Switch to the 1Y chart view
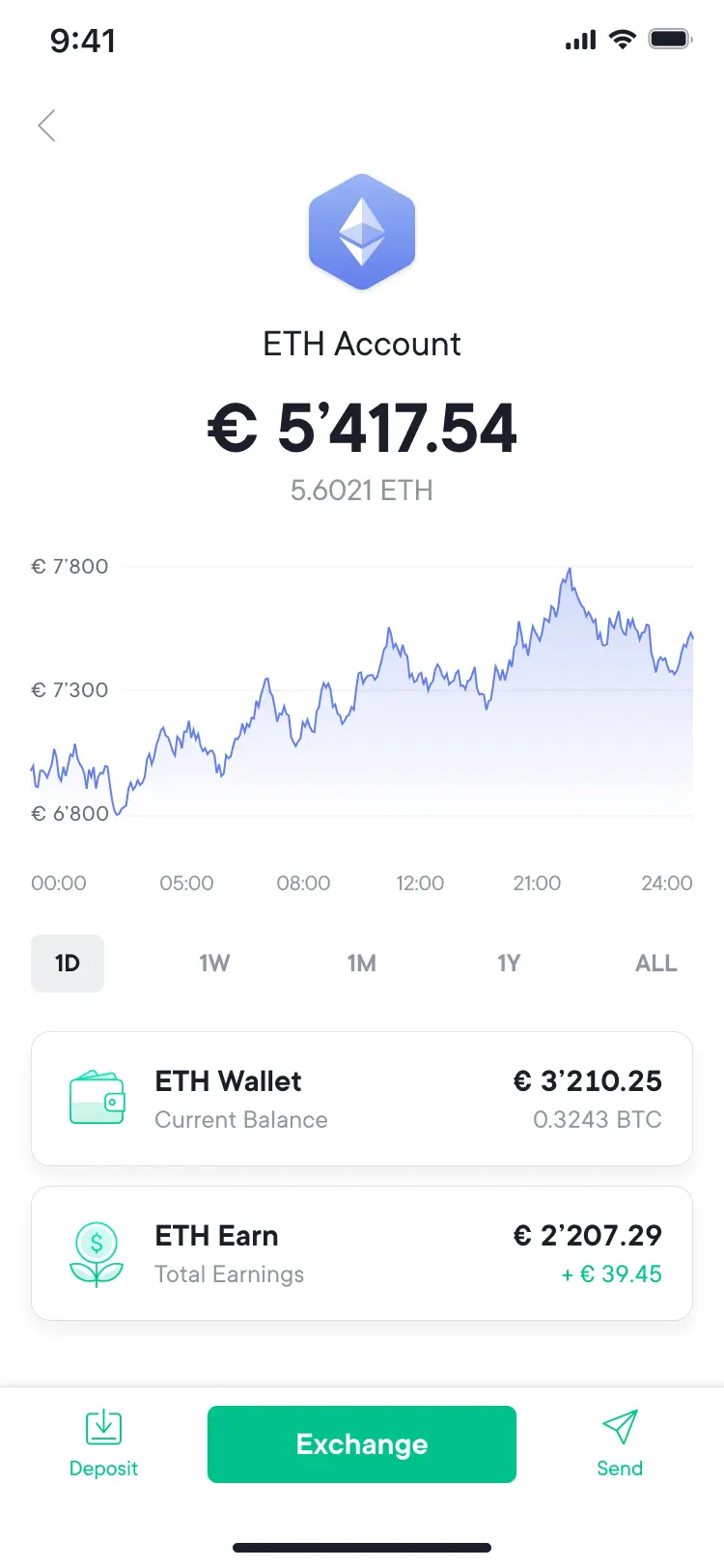Image resolution: width=724 pixels, height=1568 pixels. (x=509, y=963)
